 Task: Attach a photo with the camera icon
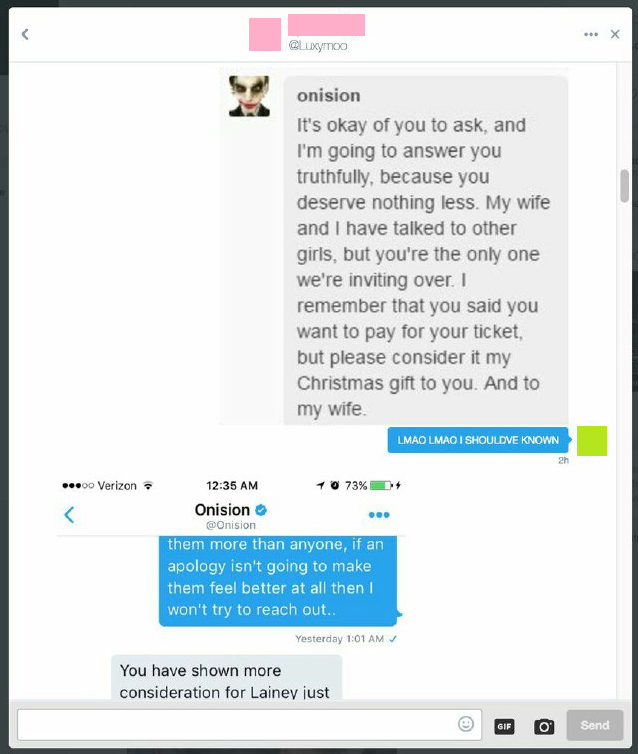point(543,726)
